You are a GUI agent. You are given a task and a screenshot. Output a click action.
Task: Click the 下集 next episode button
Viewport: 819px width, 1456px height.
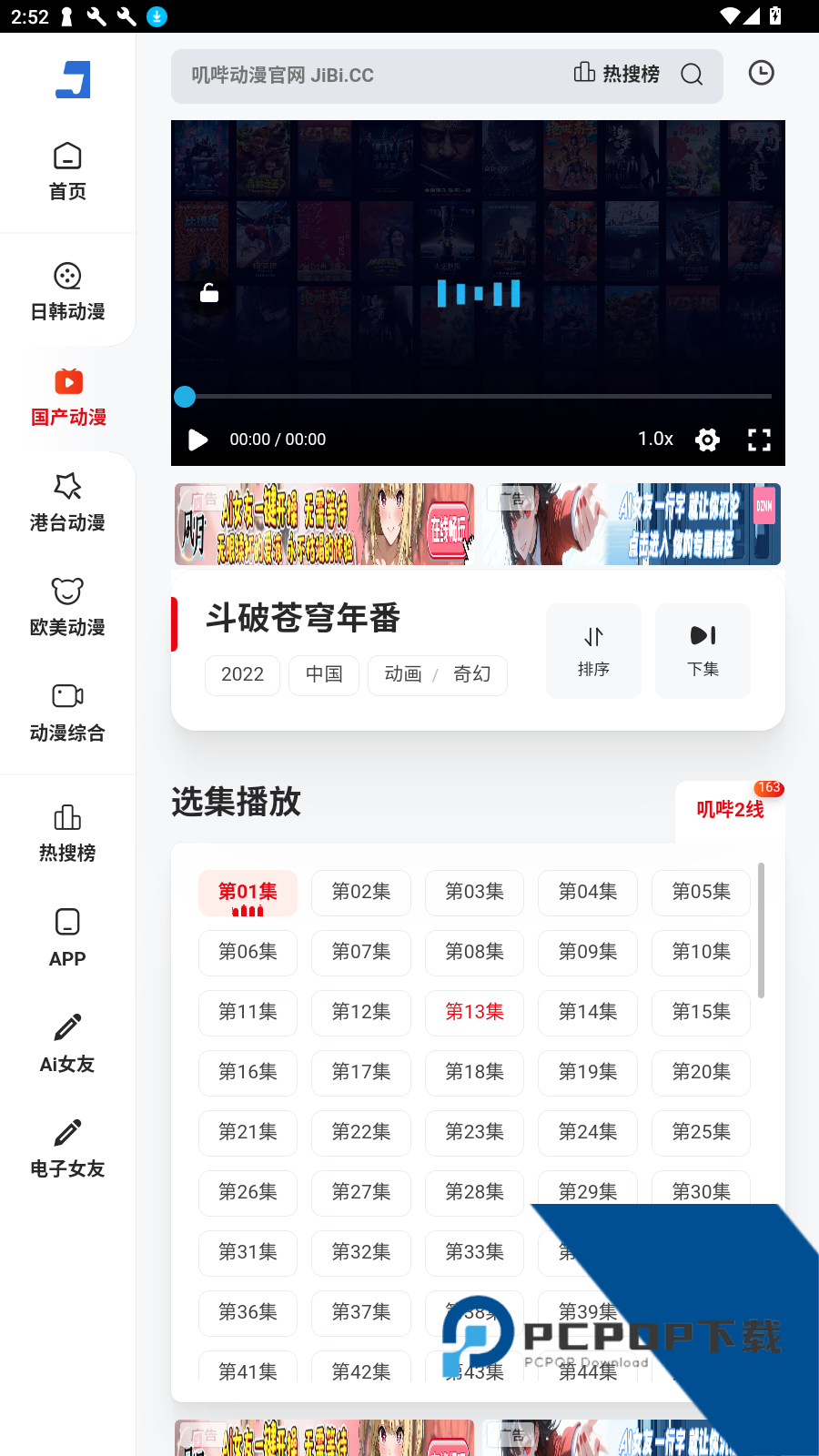tap(703, 650)
